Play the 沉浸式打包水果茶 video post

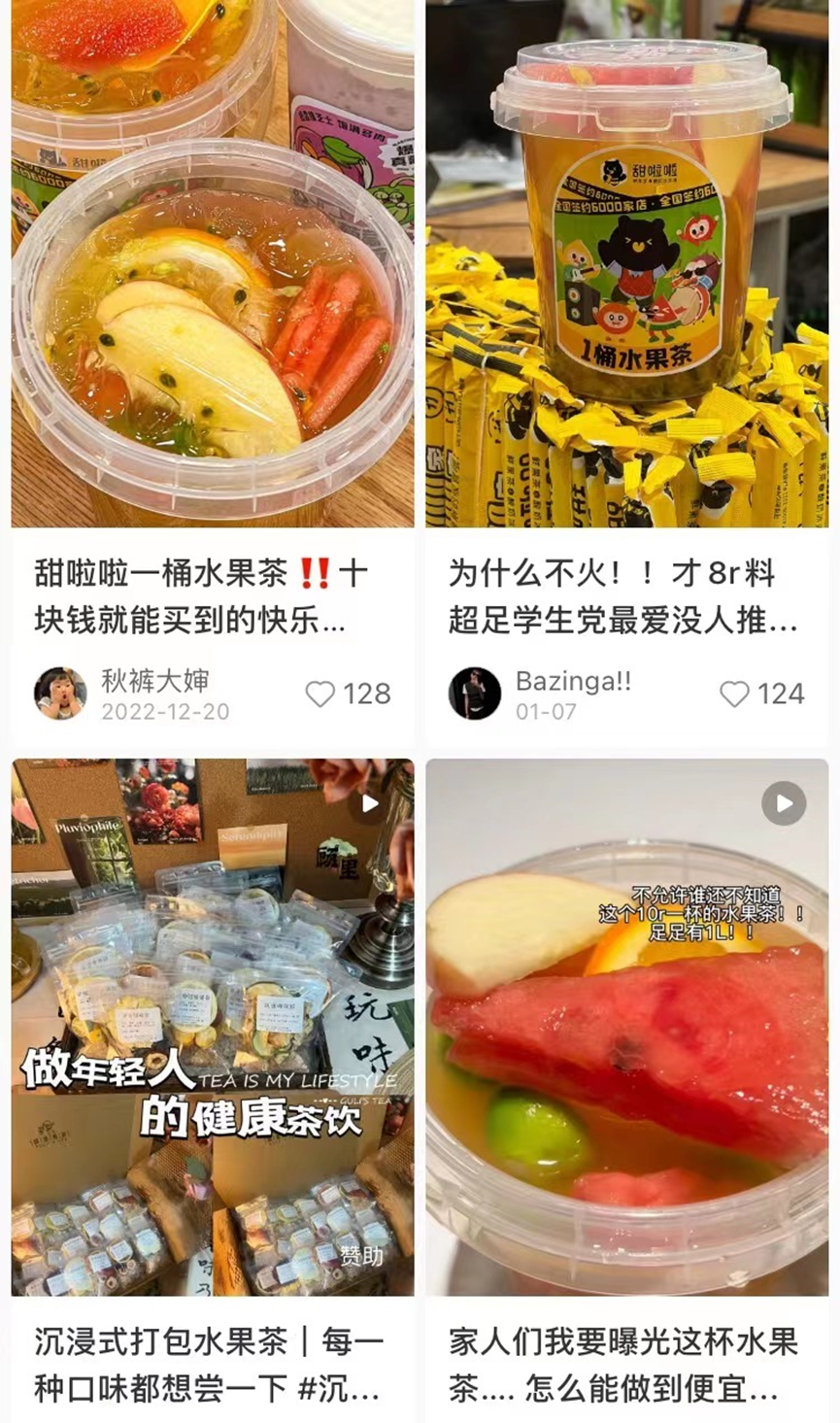click(212, 1026)
